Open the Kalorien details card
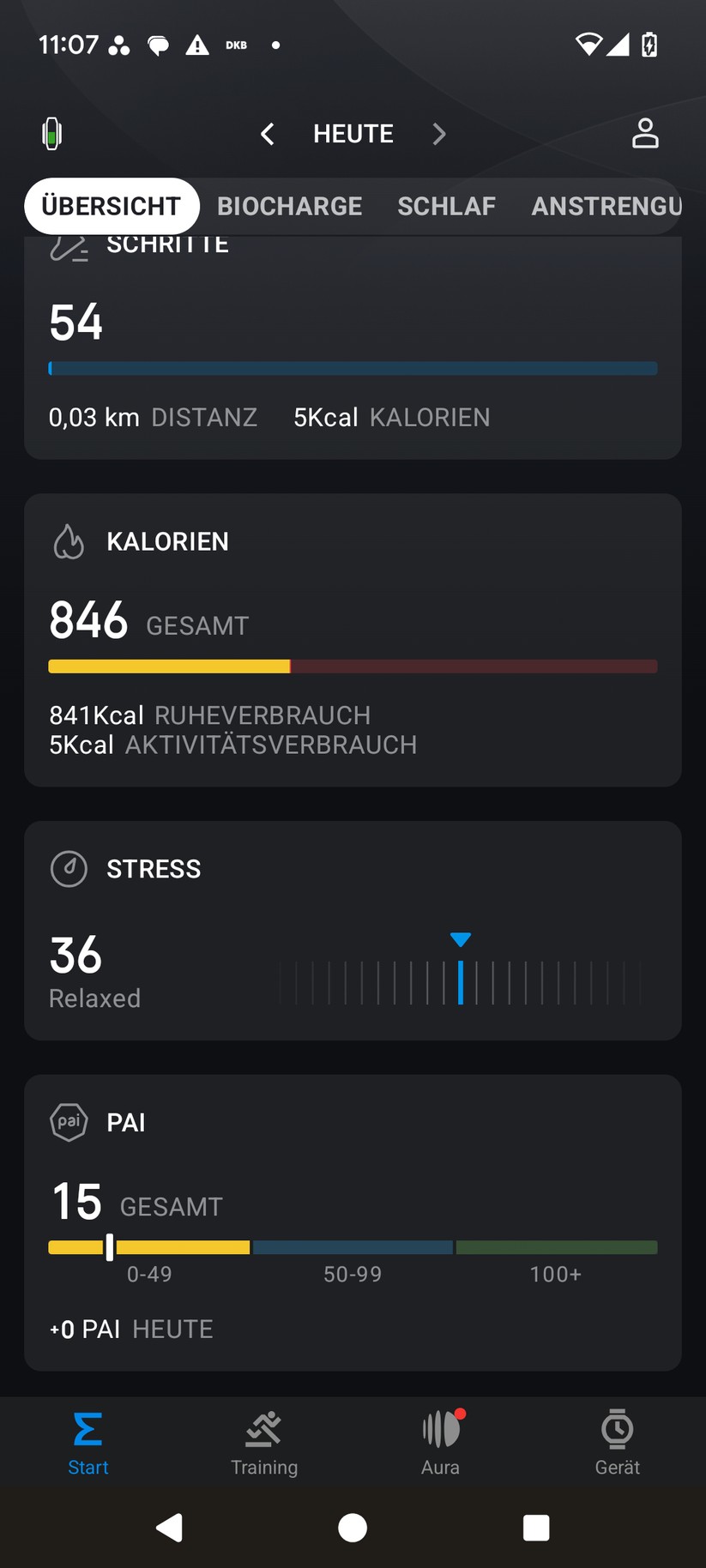Screen dimensions: 706x1568 click(x=353, y=639)
